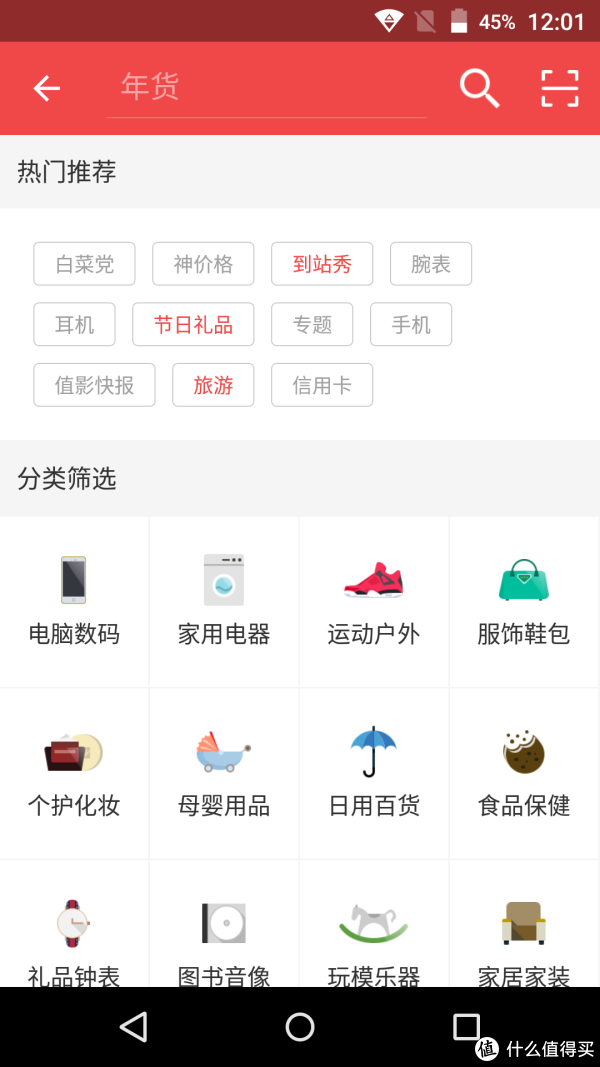Select the 神价格 chip
This screenshot has height=1067, width=600.
pyautogui.click(x=203, y=264)
